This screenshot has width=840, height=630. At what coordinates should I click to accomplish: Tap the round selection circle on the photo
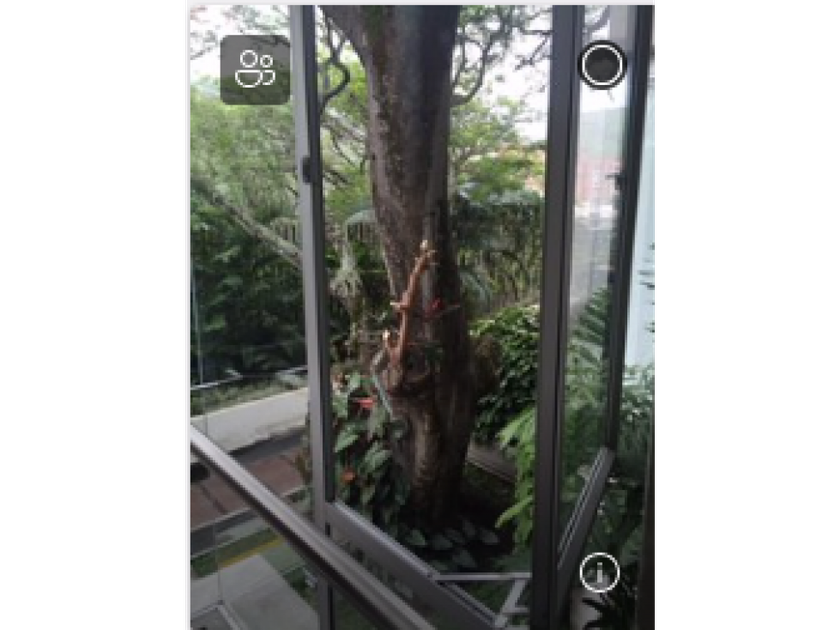click(602, 65)
